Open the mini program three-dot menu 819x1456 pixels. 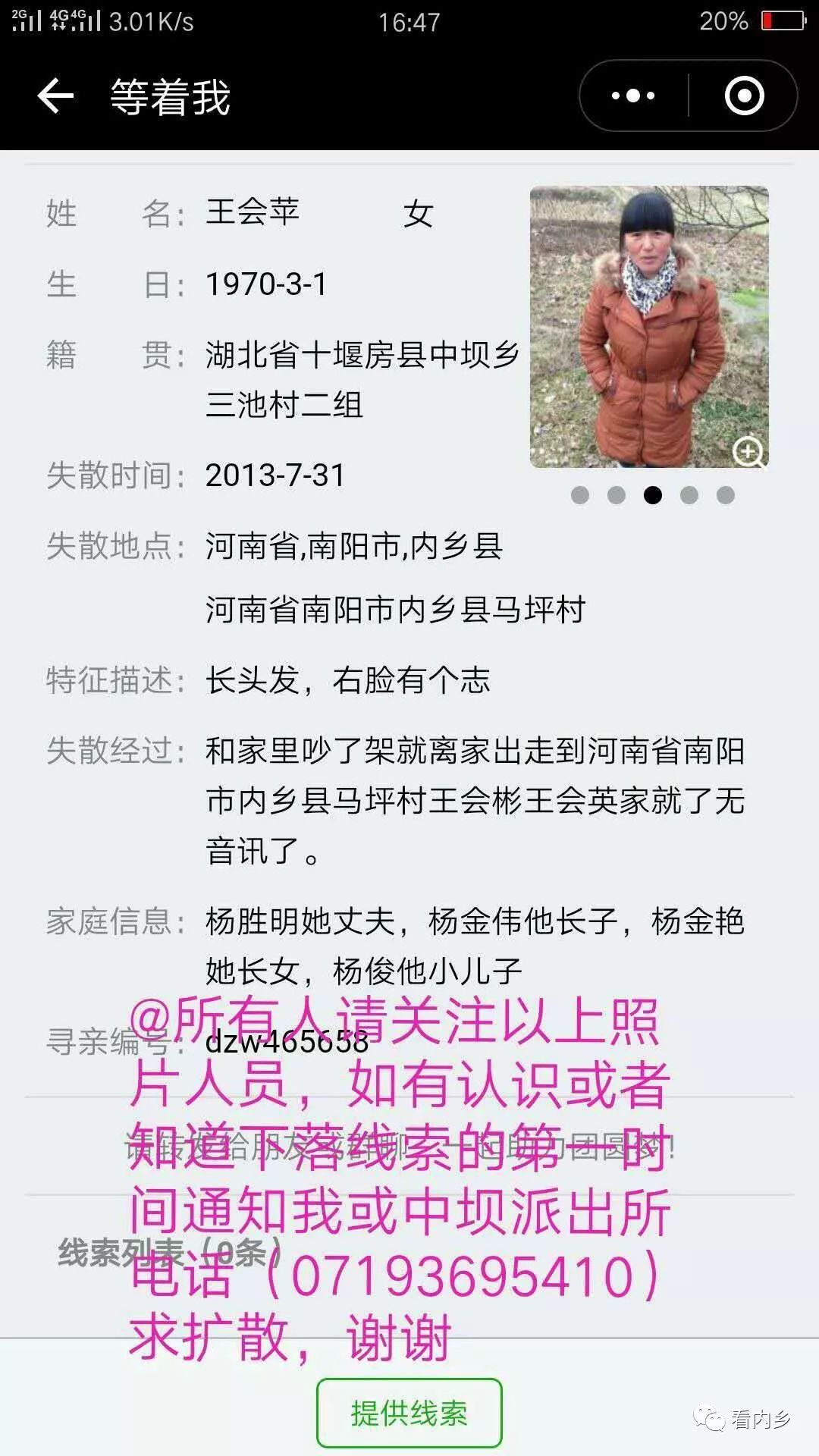(633, 96)
